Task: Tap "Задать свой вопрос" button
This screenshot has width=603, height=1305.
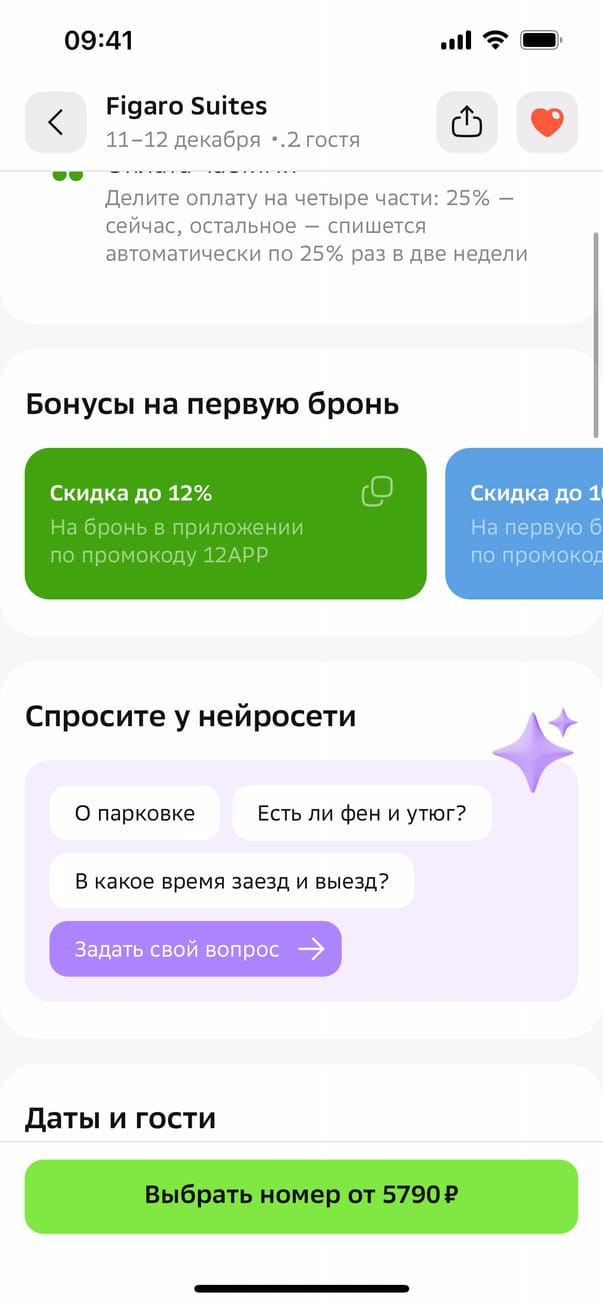Action: (195, 949)
